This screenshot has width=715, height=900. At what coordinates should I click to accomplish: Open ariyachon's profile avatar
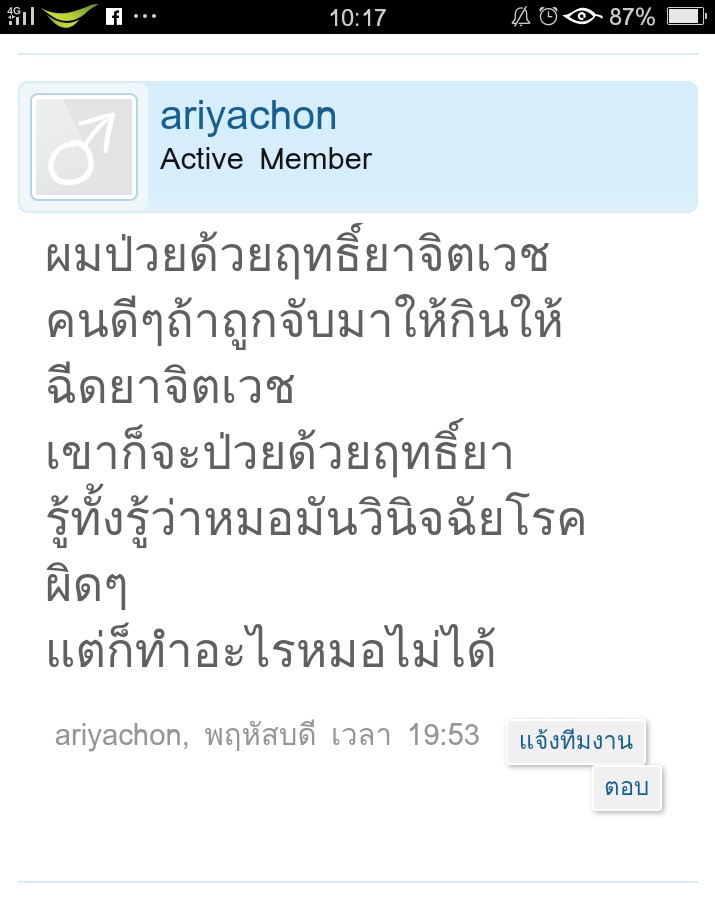point(84,147)
